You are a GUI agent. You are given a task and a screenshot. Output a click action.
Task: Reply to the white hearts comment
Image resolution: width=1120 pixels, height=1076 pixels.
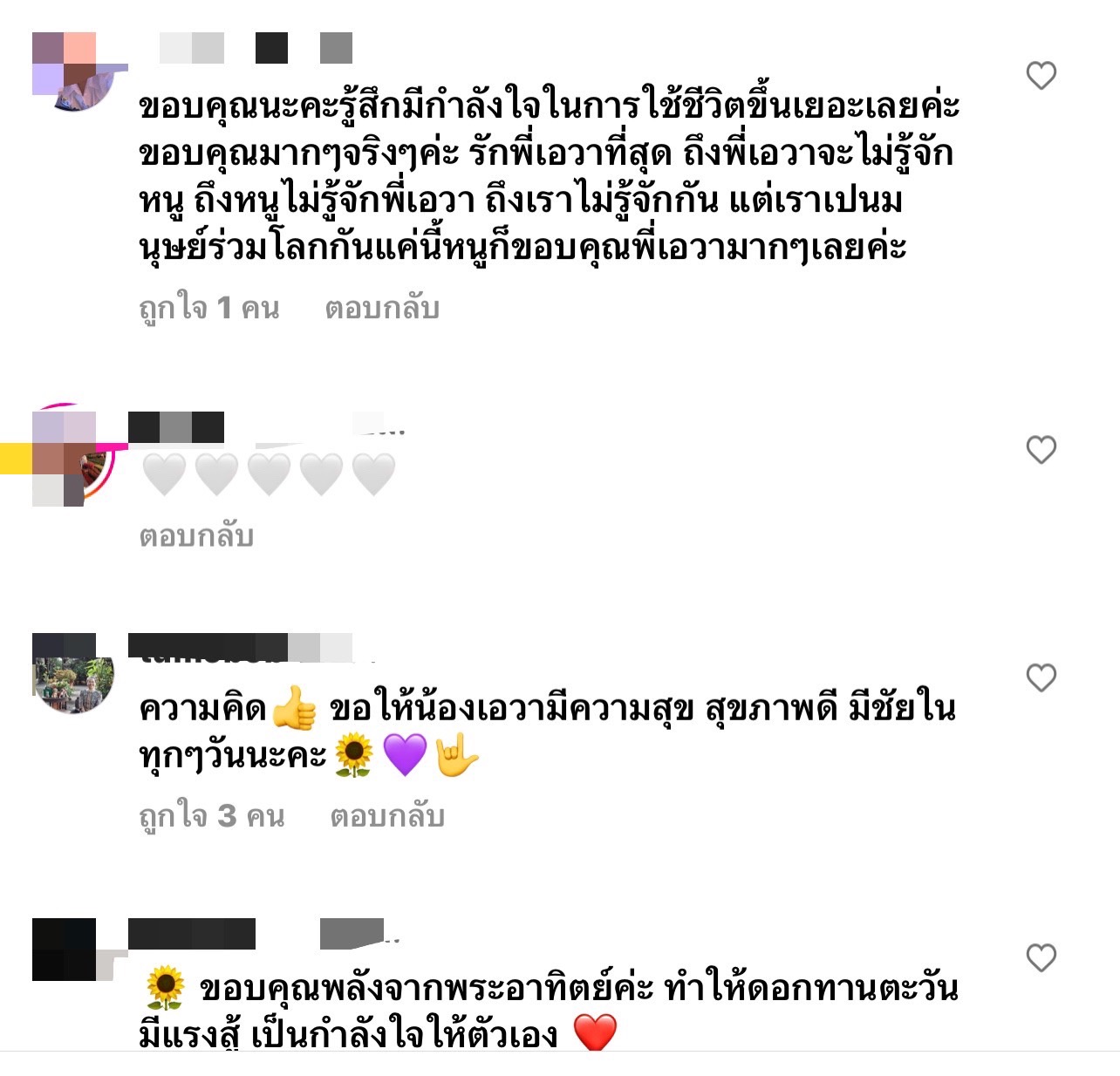tap(196, 535)
